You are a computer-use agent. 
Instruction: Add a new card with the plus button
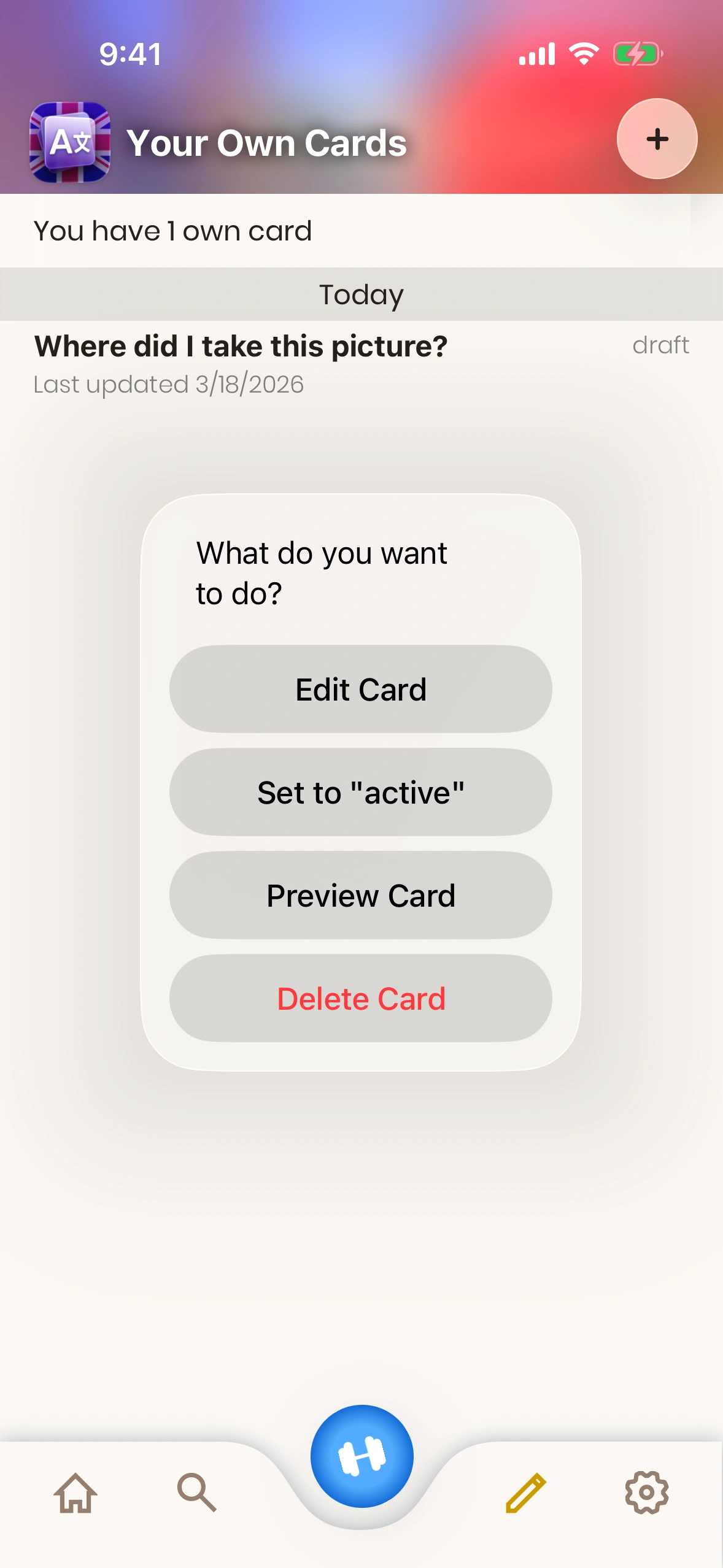657,139
